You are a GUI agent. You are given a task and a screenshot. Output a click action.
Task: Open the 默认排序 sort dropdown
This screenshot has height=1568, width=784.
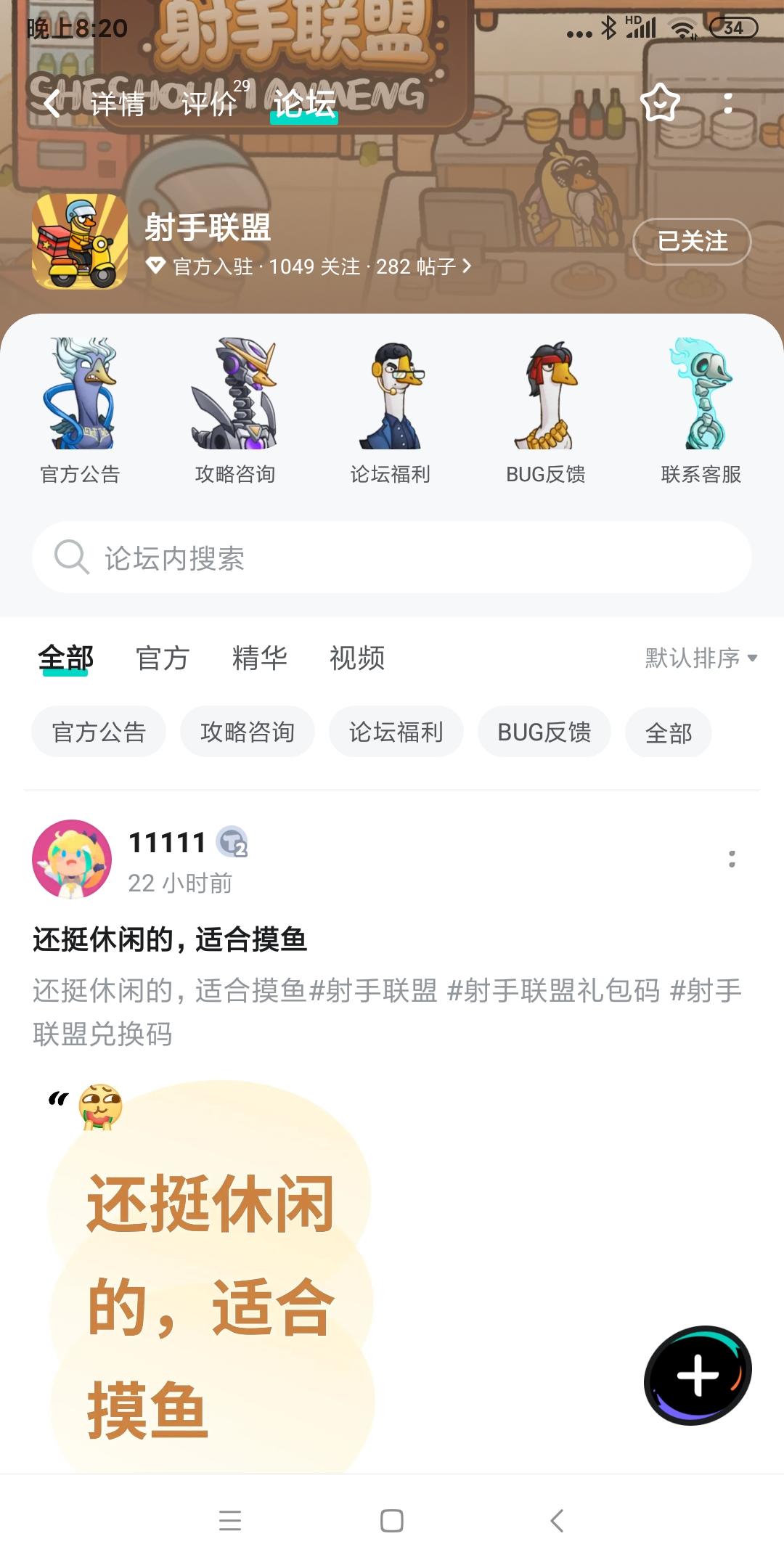(695, 658)
